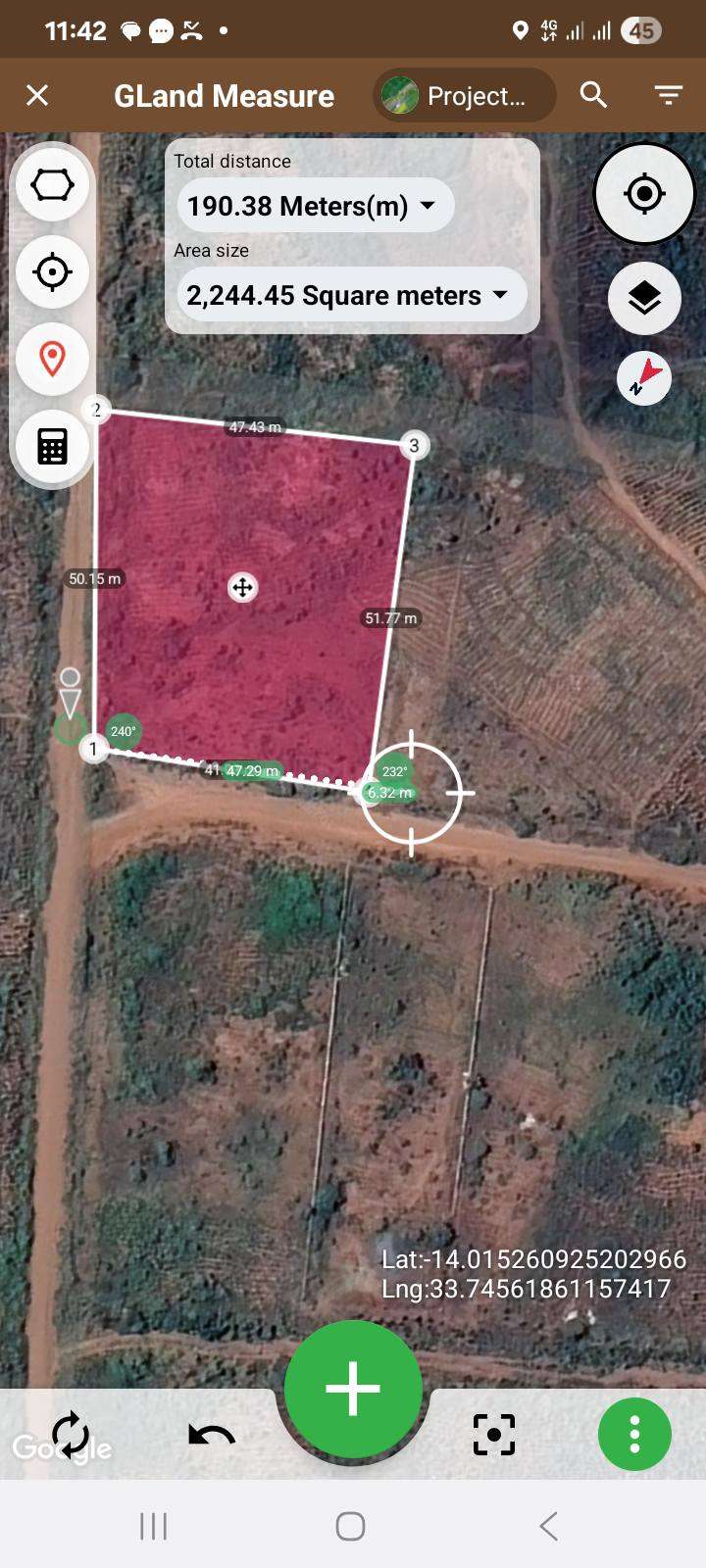
Task: Close the measurement with the X icon
Action: tap(37, 95)
